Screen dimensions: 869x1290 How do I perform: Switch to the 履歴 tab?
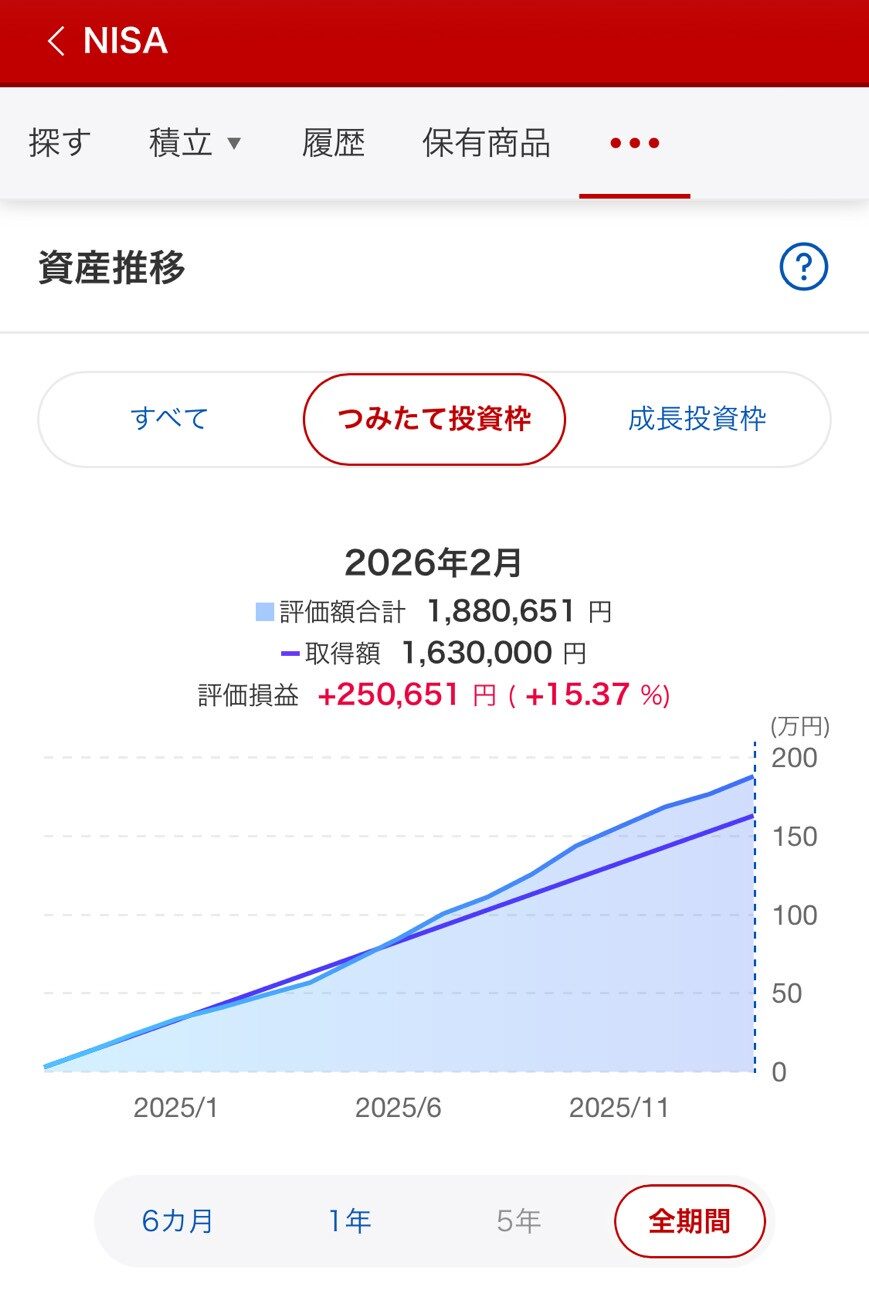pos(333,143)
